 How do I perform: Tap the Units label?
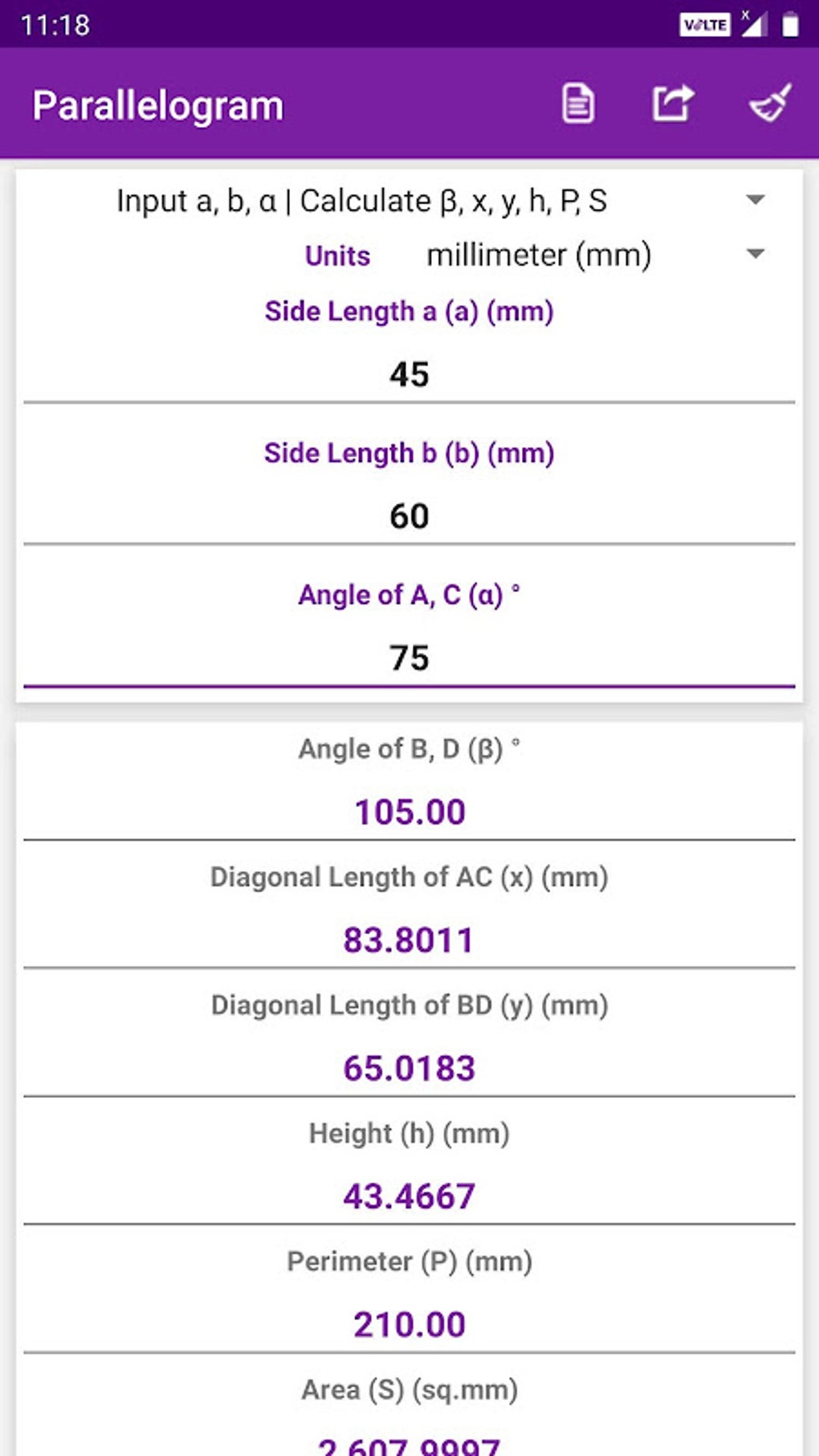[336, 255]
